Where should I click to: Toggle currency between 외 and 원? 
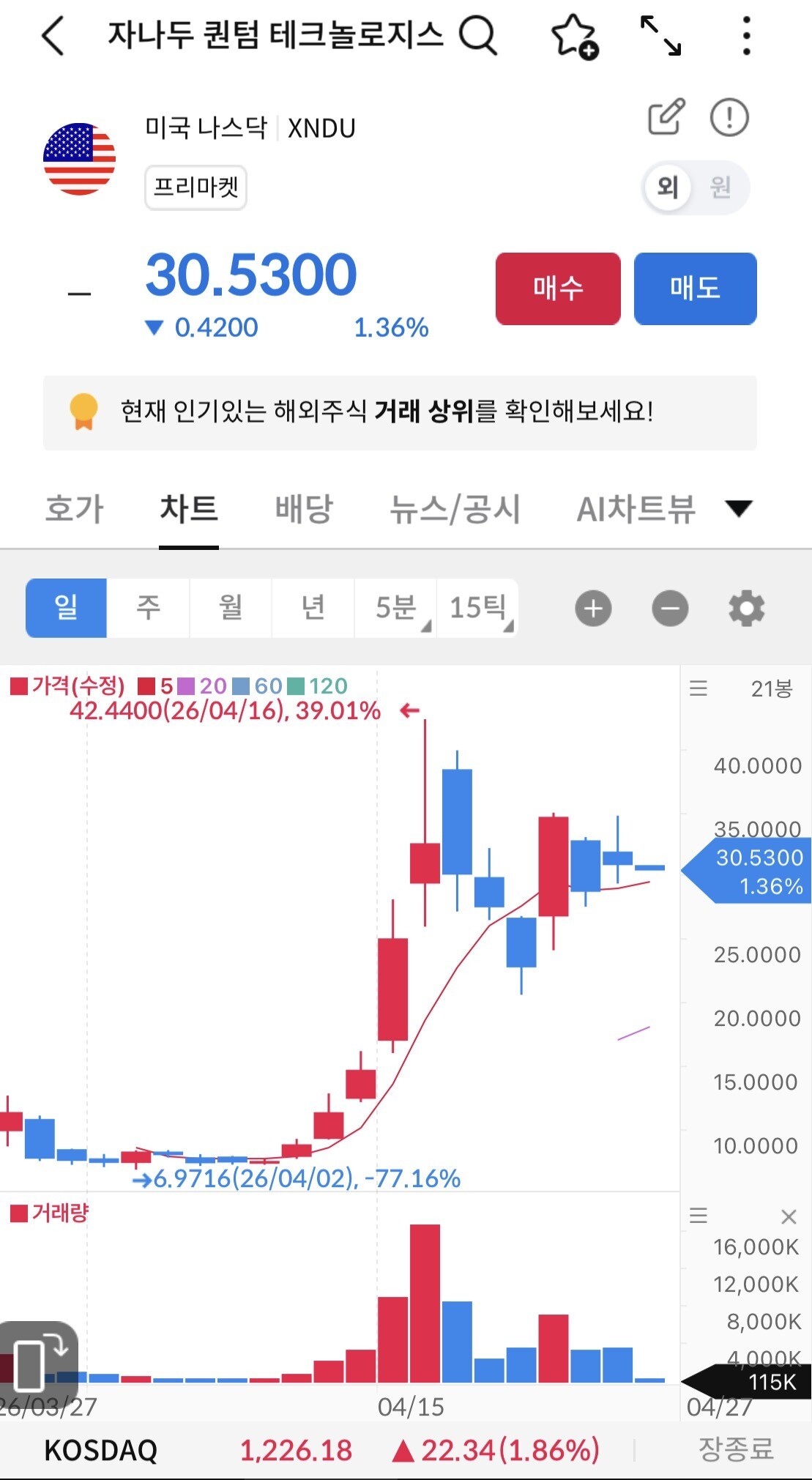[696, 187]
